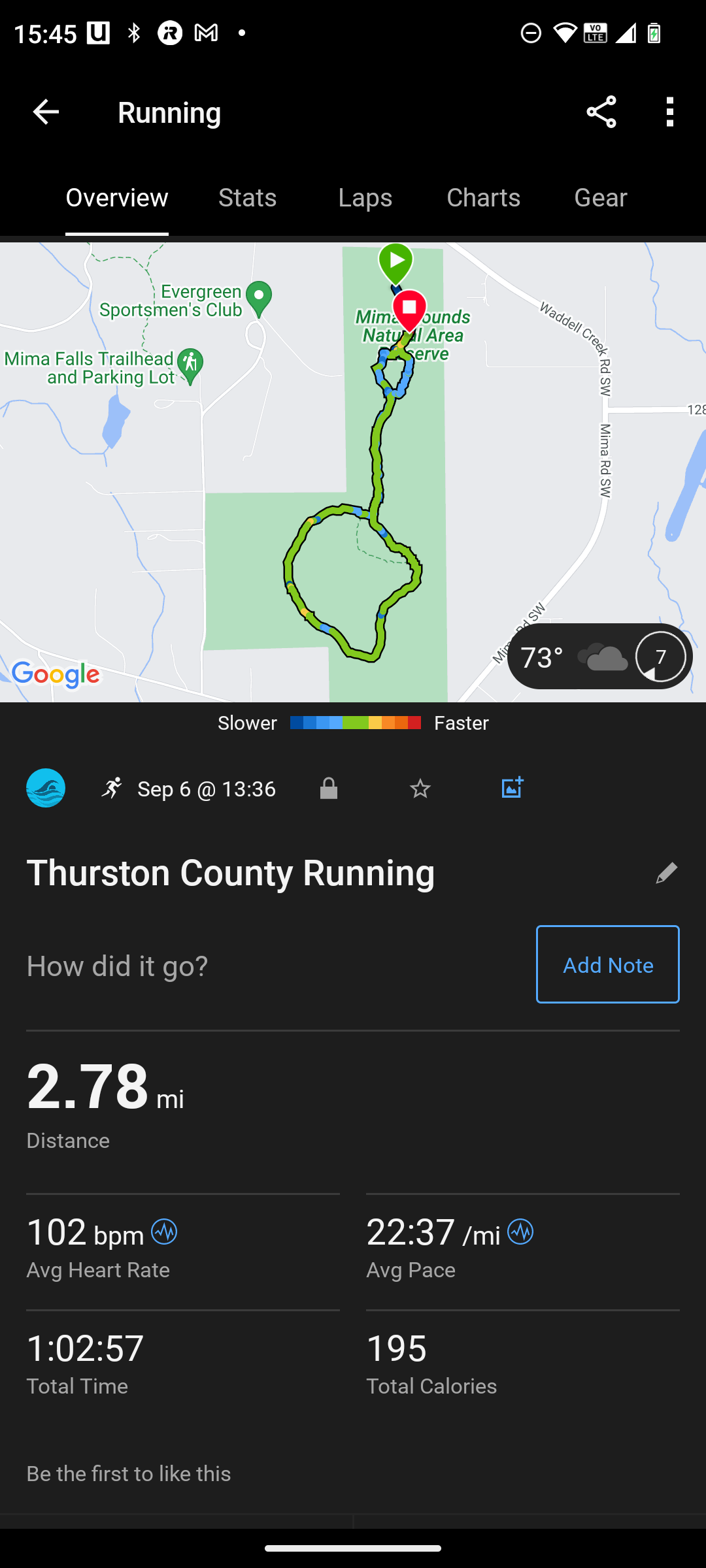Go back from the Running activity

46,112
